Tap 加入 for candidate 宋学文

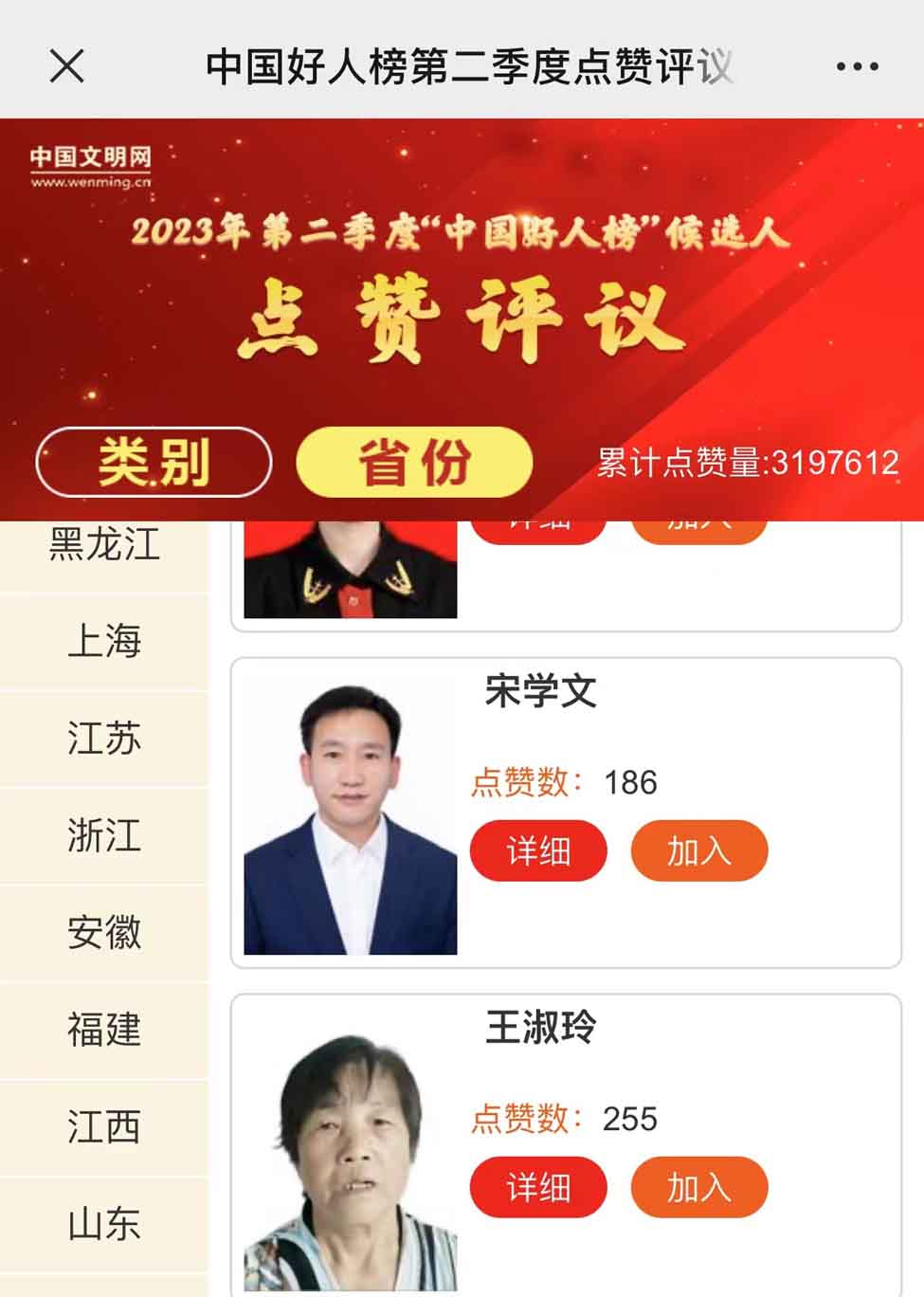[x=699, y=850]
